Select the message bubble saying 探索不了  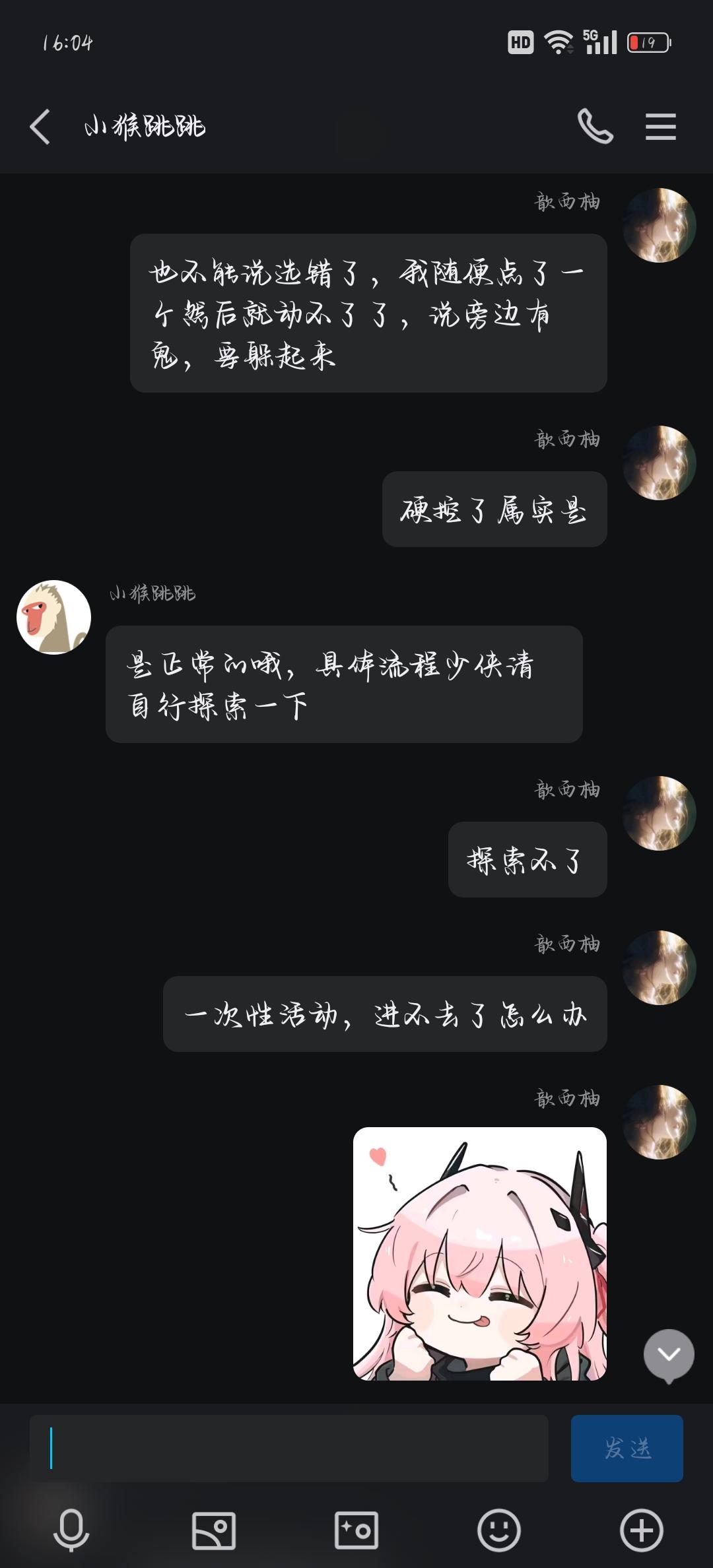point(526,860)
